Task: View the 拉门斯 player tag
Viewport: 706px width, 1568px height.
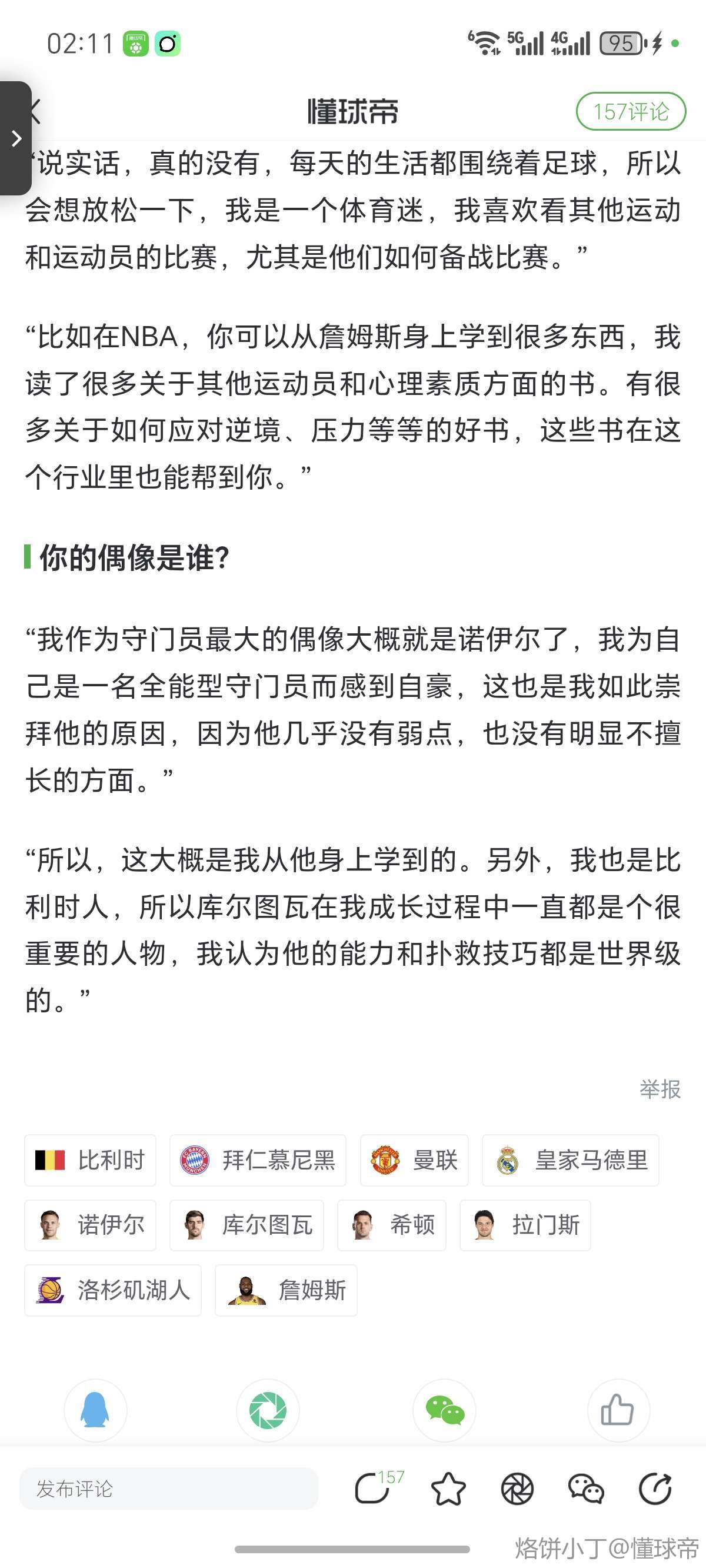Action: coord(525,1225)
